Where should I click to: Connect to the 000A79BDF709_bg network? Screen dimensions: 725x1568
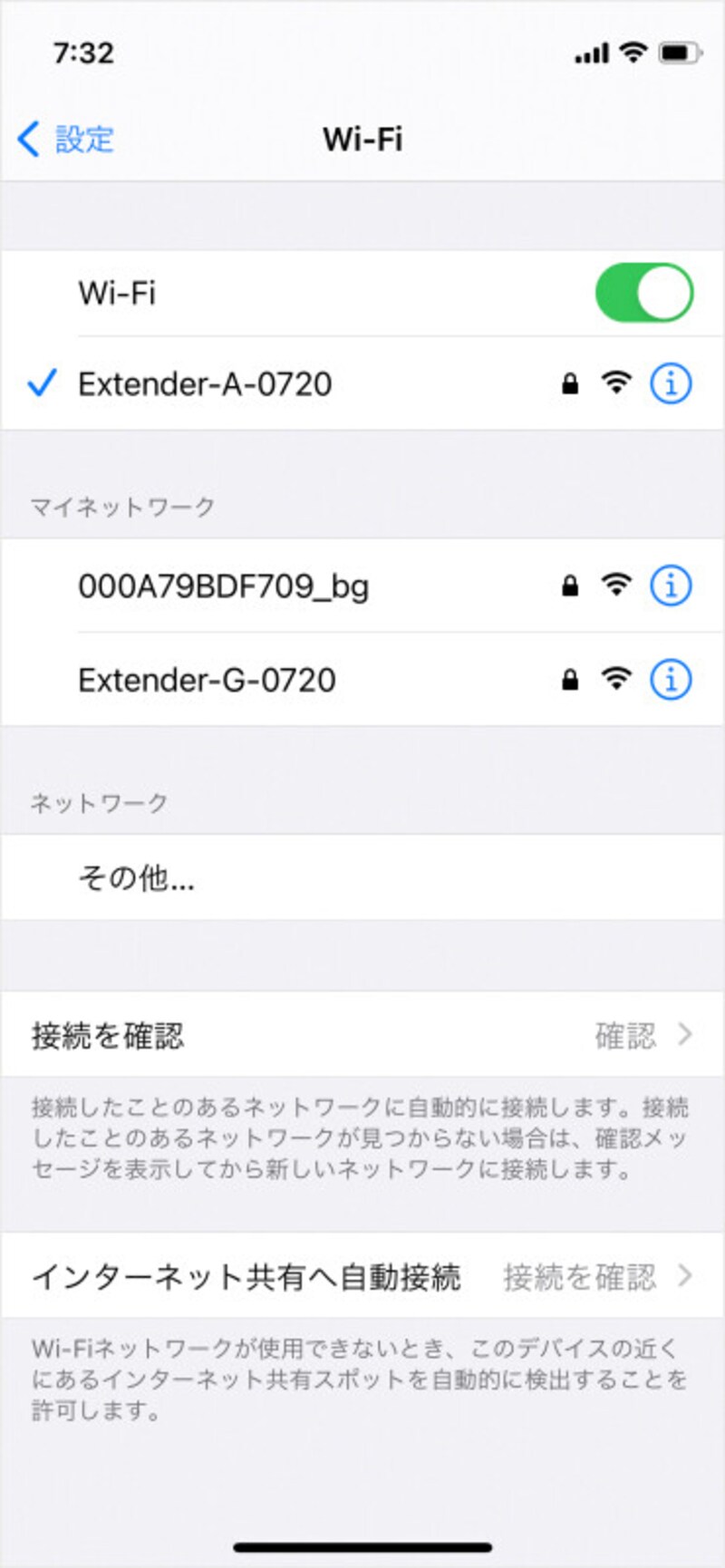tap(222, 586)
